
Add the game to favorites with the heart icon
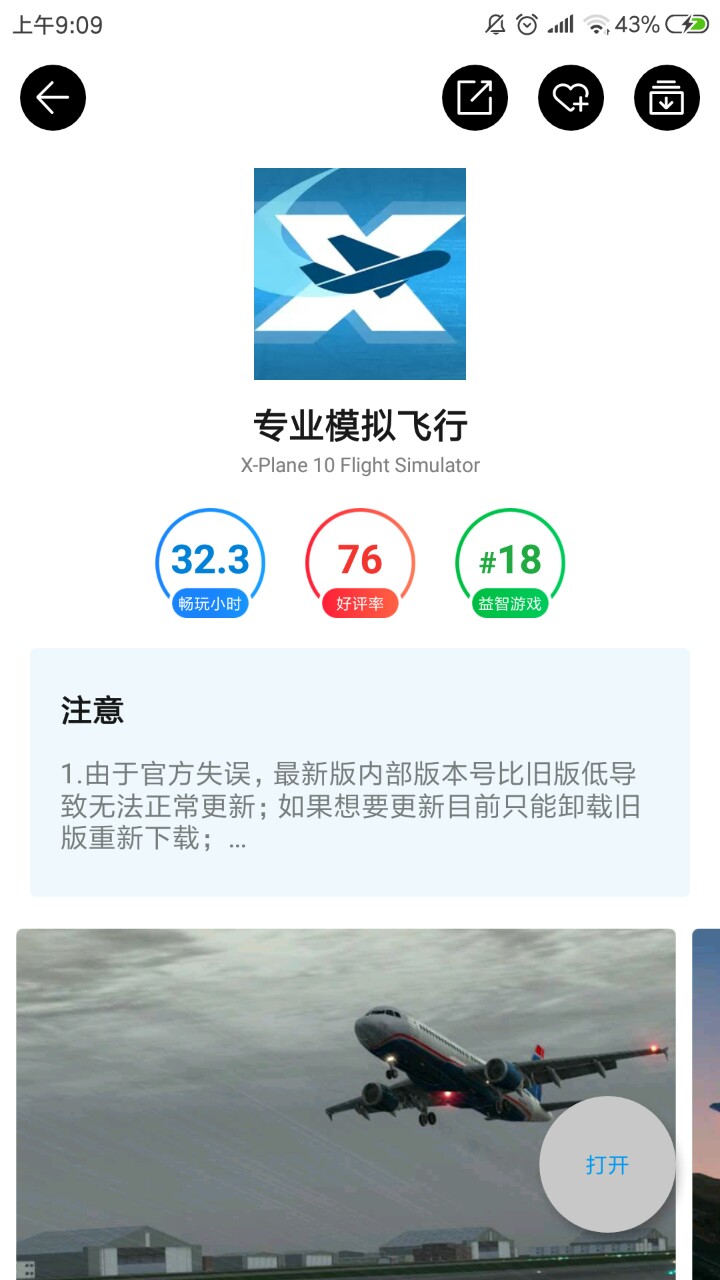pos(571,98)
